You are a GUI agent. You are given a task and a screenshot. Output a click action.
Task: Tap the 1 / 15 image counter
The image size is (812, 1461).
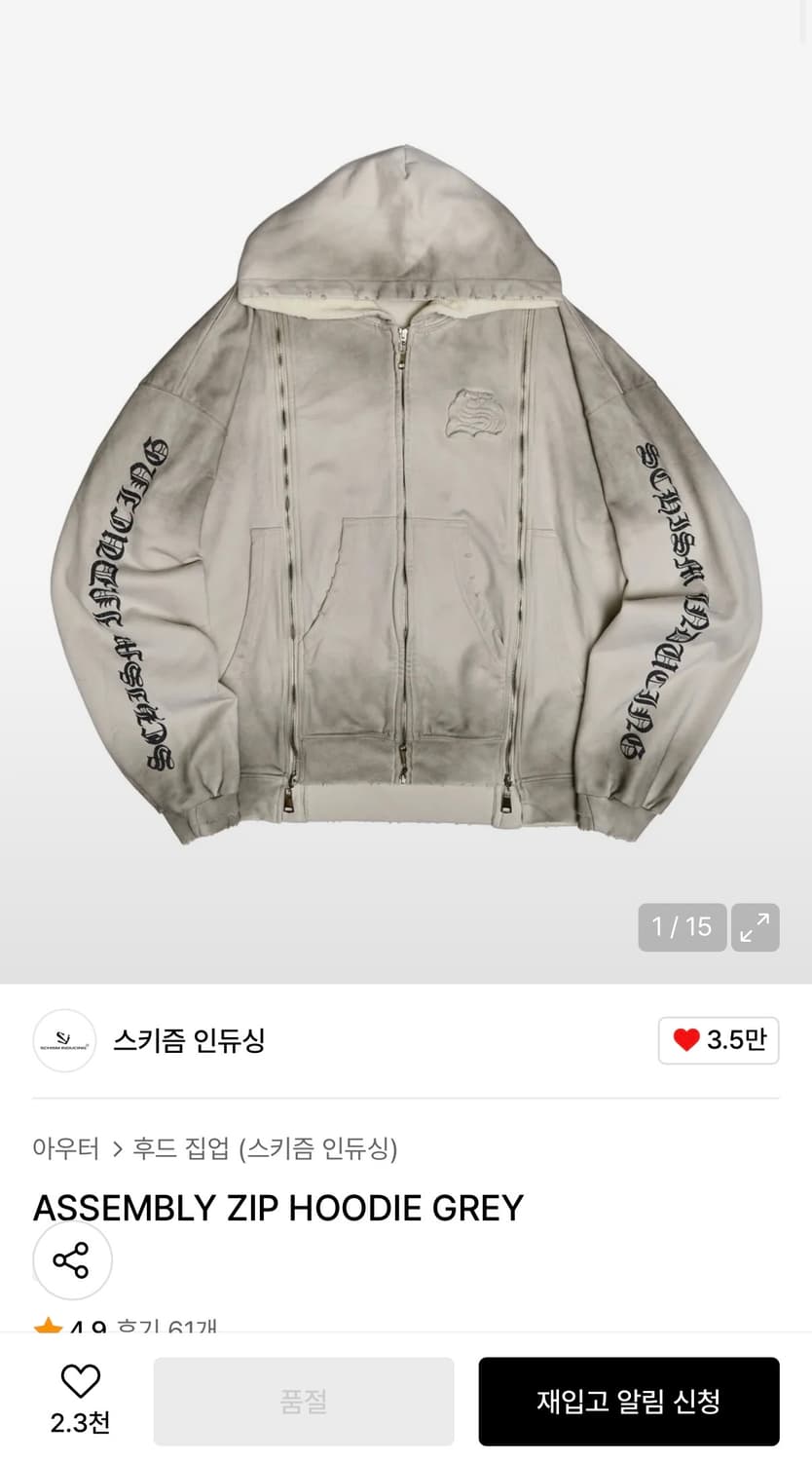click(x=682, y=927)
